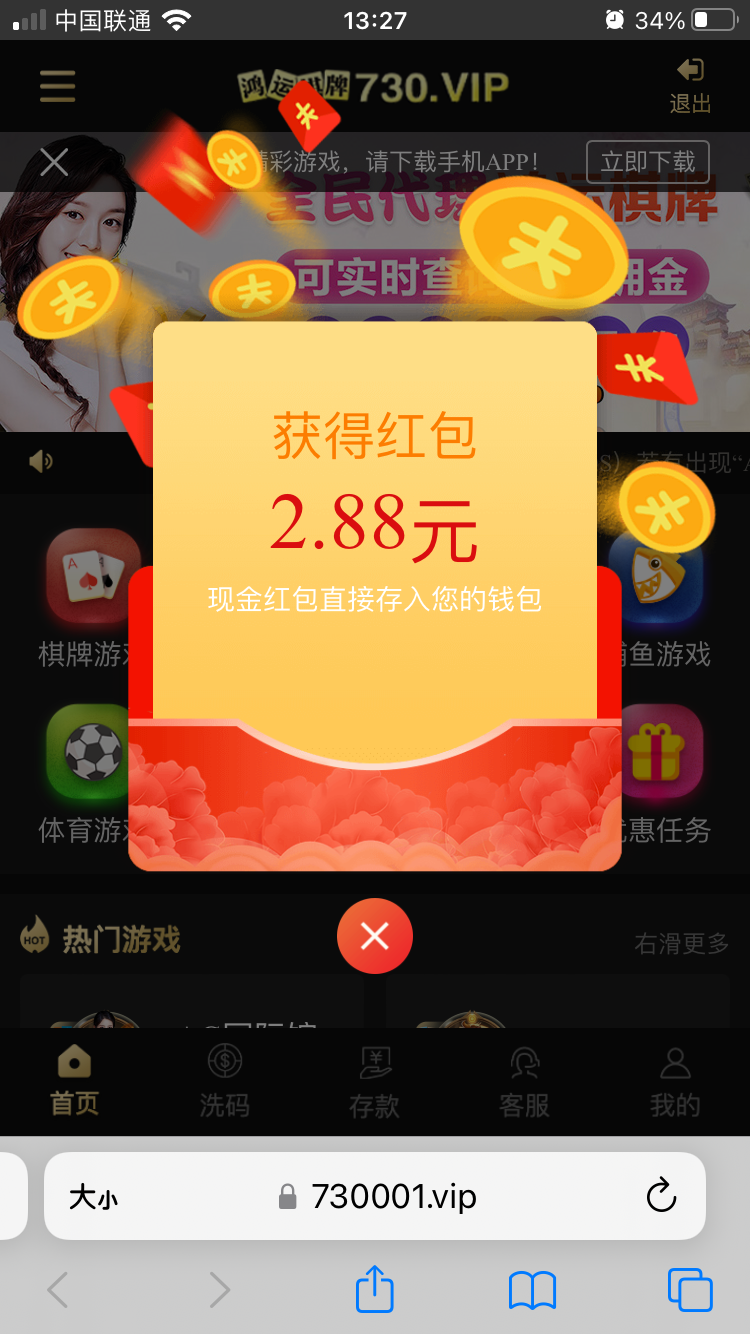Open the hamburger drawer menu
Viewport: 750px width, 1334px height.
(x=58, y=87)
